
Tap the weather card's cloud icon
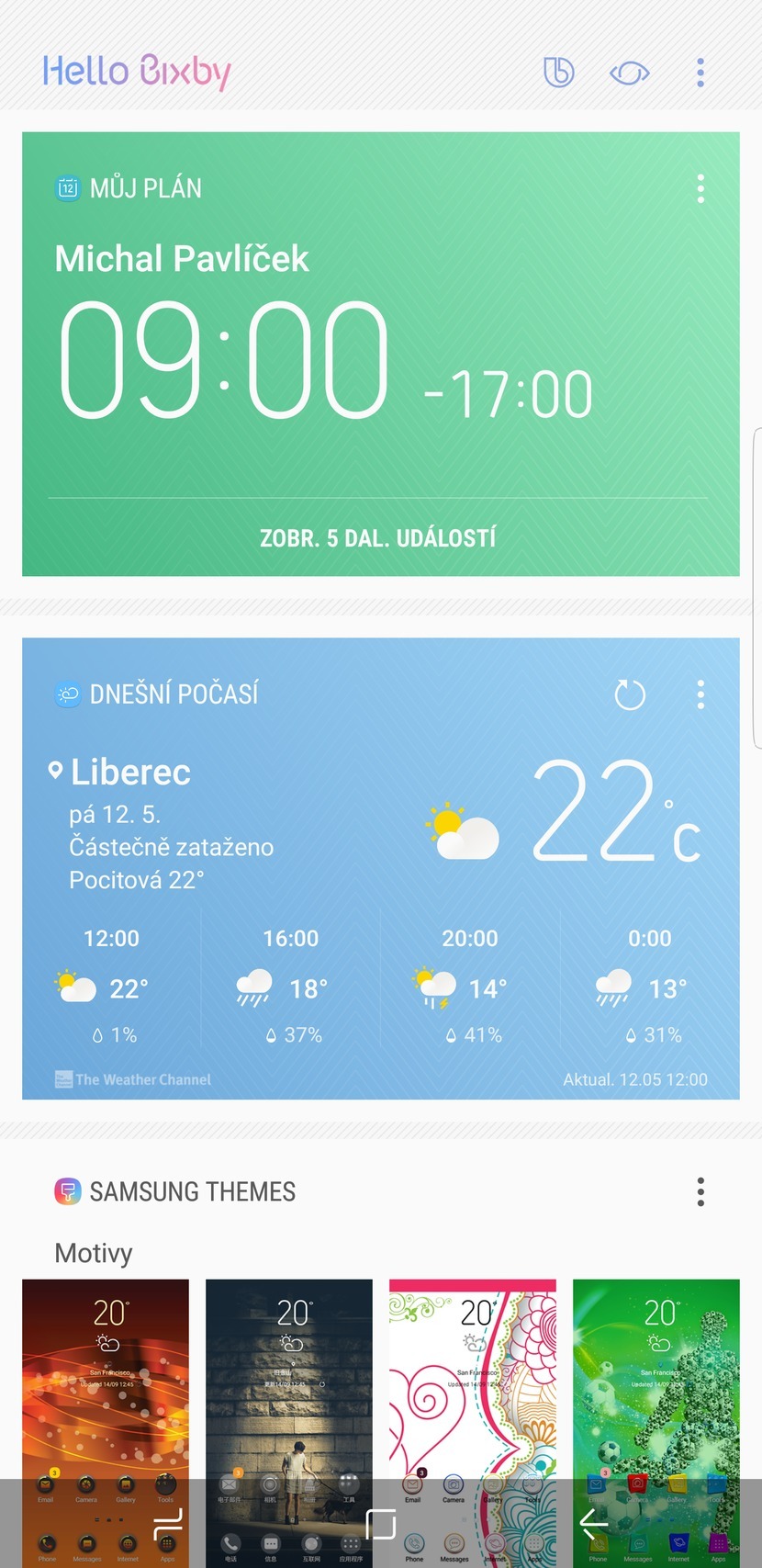pos(66,694)
